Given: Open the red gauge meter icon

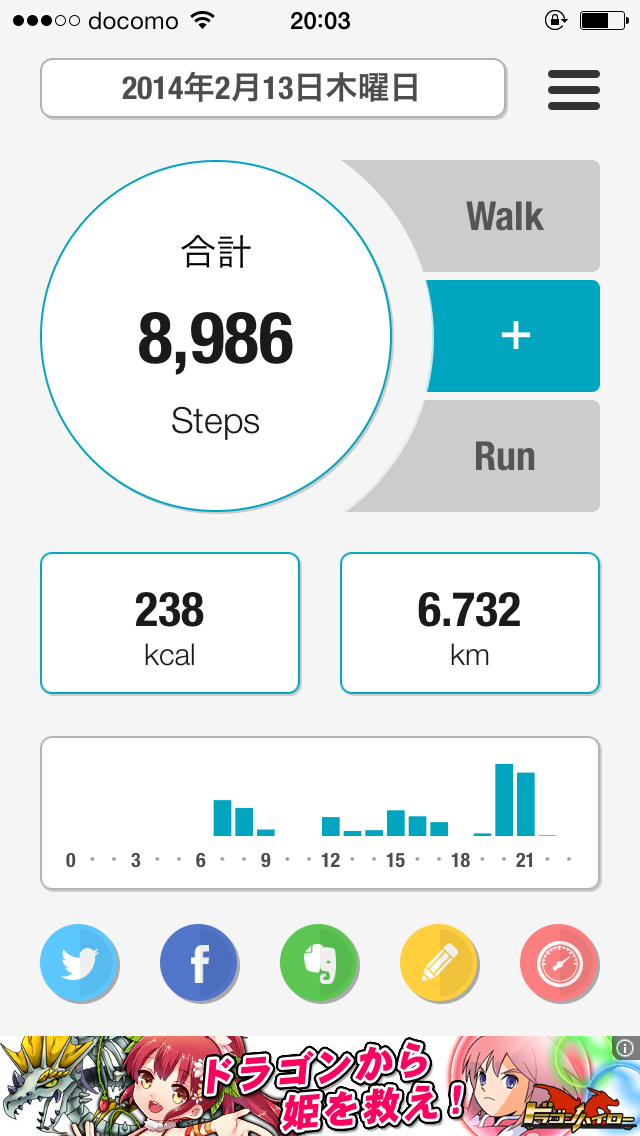Looking at the screenshot, I should tap(559, 964).
